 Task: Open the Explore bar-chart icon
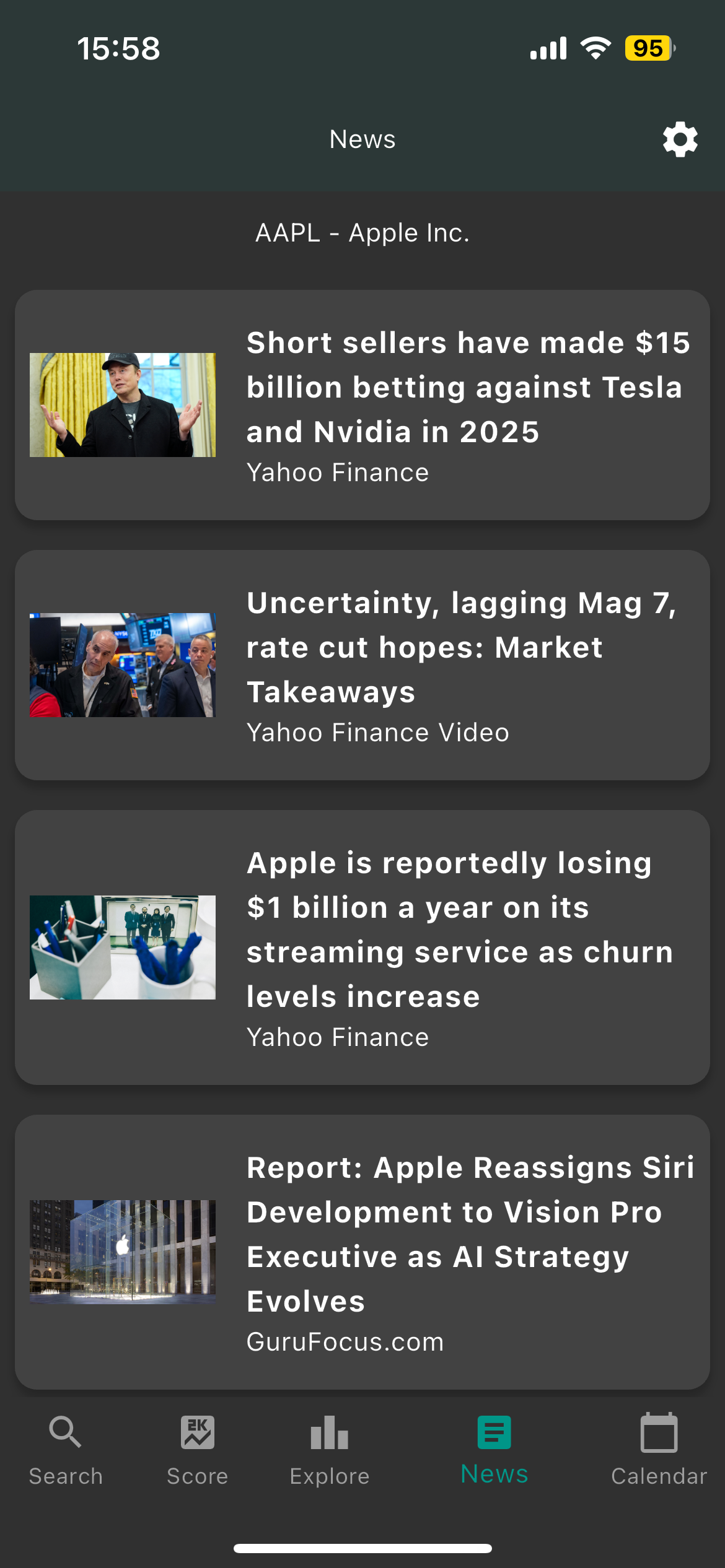pos(329,1432)
